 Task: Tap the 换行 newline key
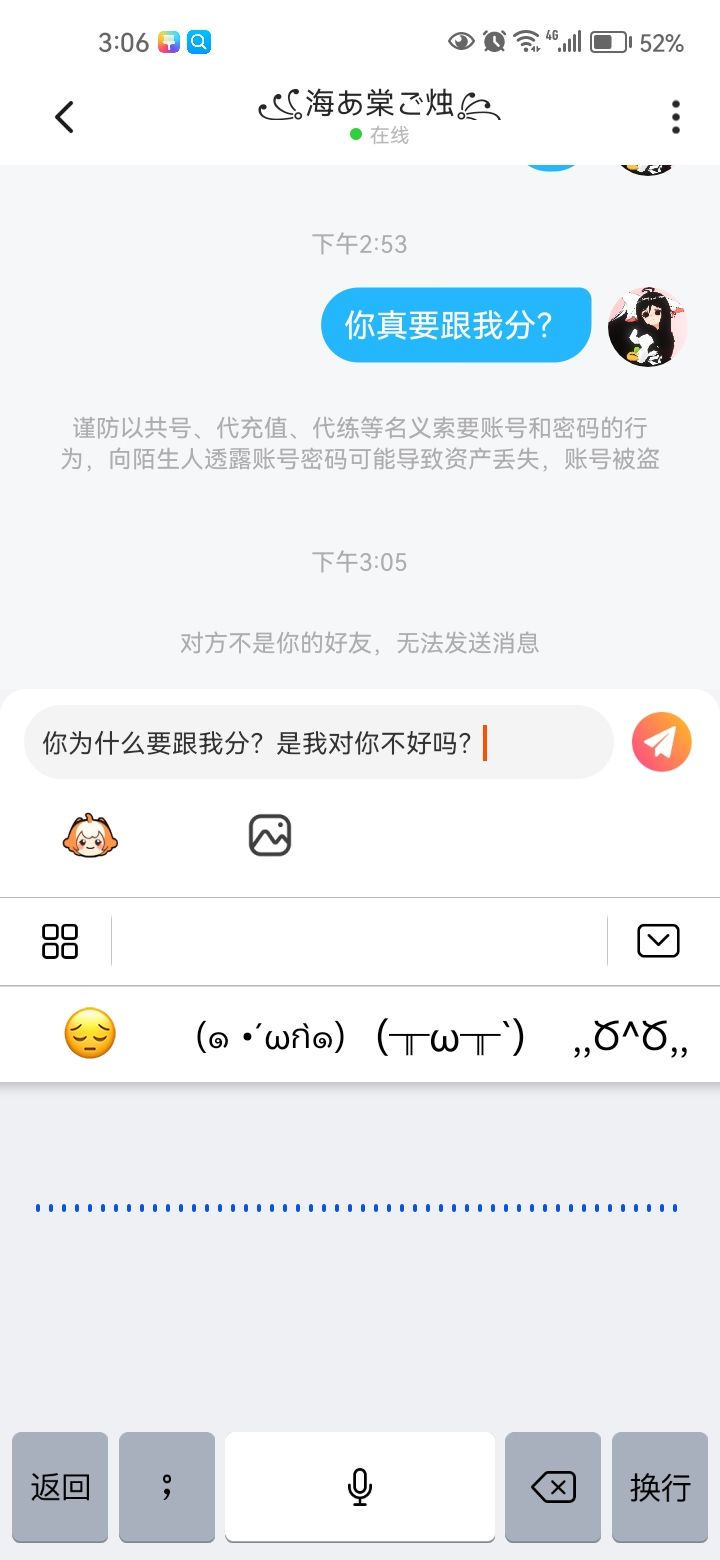pyautogui.click(x=660, y=1487)
